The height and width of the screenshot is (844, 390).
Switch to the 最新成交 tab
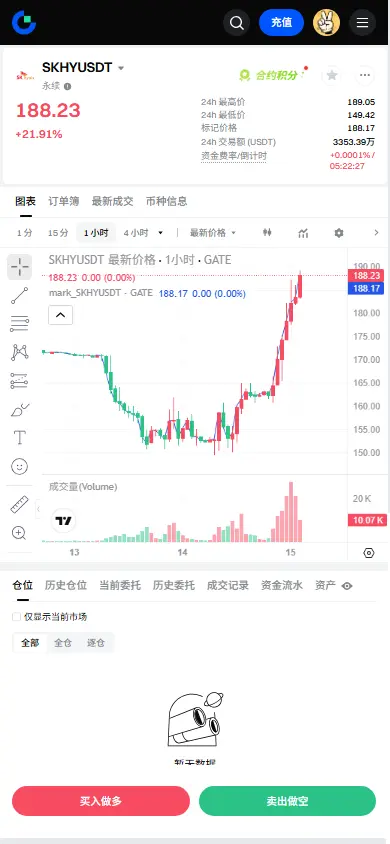[x=112, y=201]
